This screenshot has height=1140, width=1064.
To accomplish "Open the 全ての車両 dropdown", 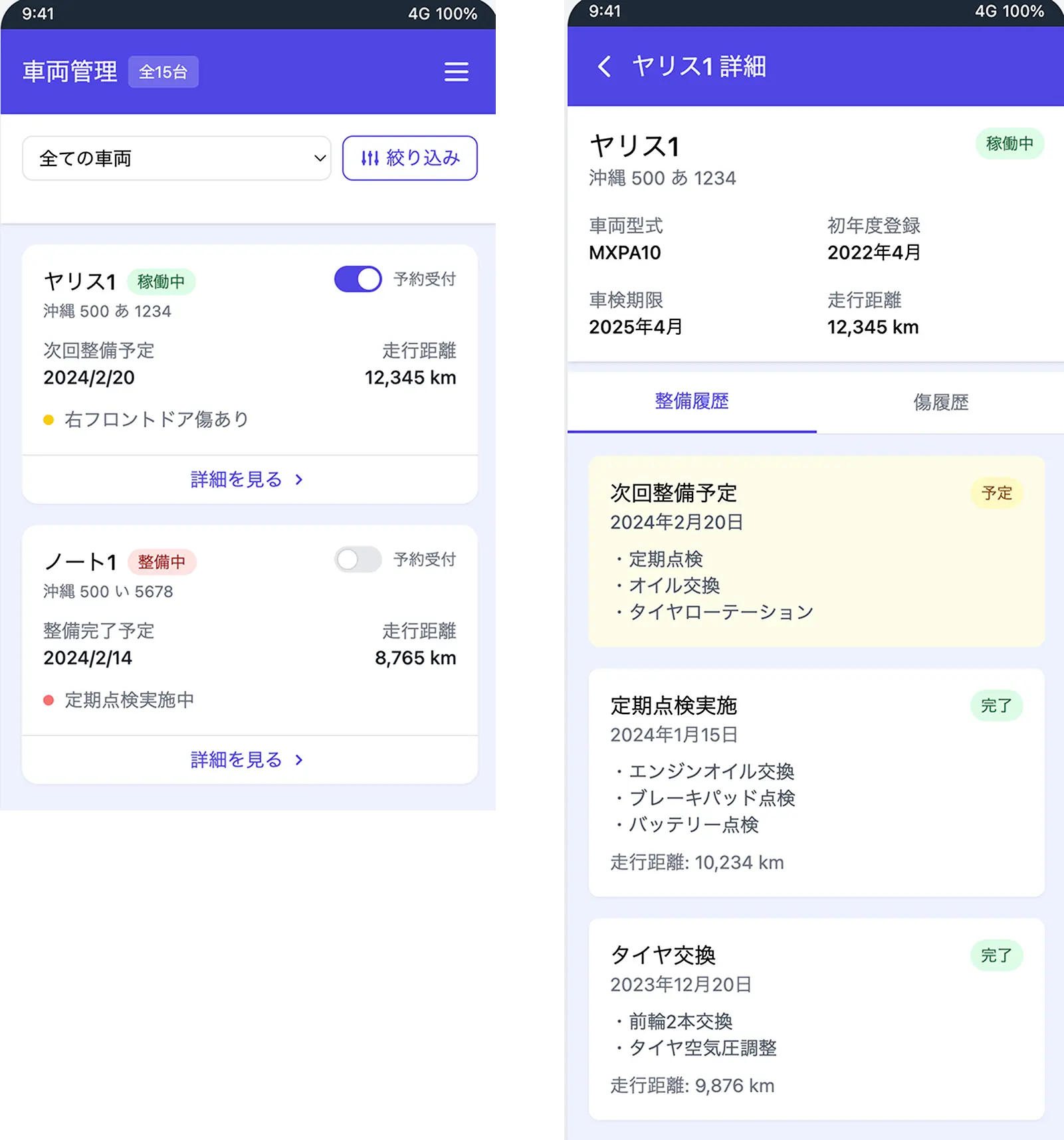I will (177, 158).
